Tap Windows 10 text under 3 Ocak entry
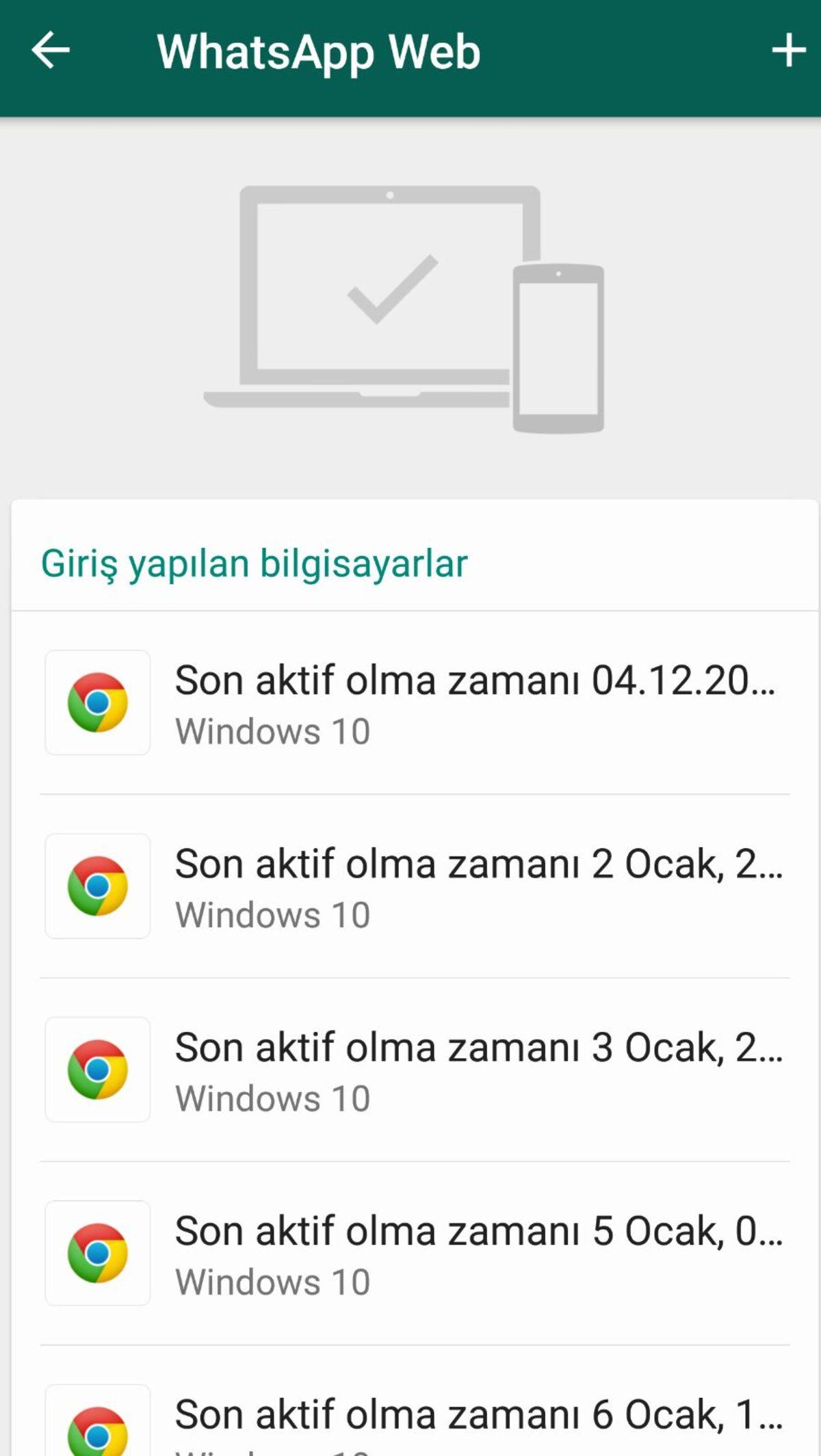The image size is (821, 1456). pos(273,1098)
